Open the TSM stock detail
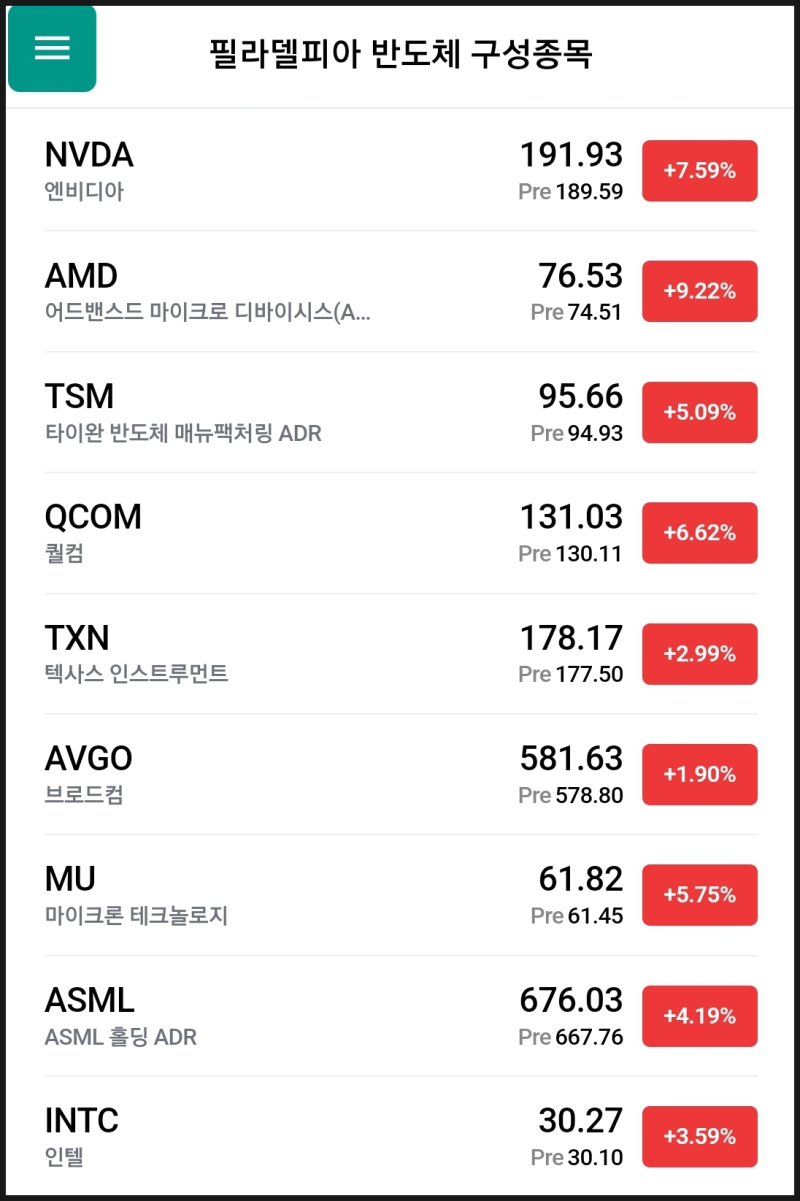This screenshot has height=1201, width=800. point(300,412)
